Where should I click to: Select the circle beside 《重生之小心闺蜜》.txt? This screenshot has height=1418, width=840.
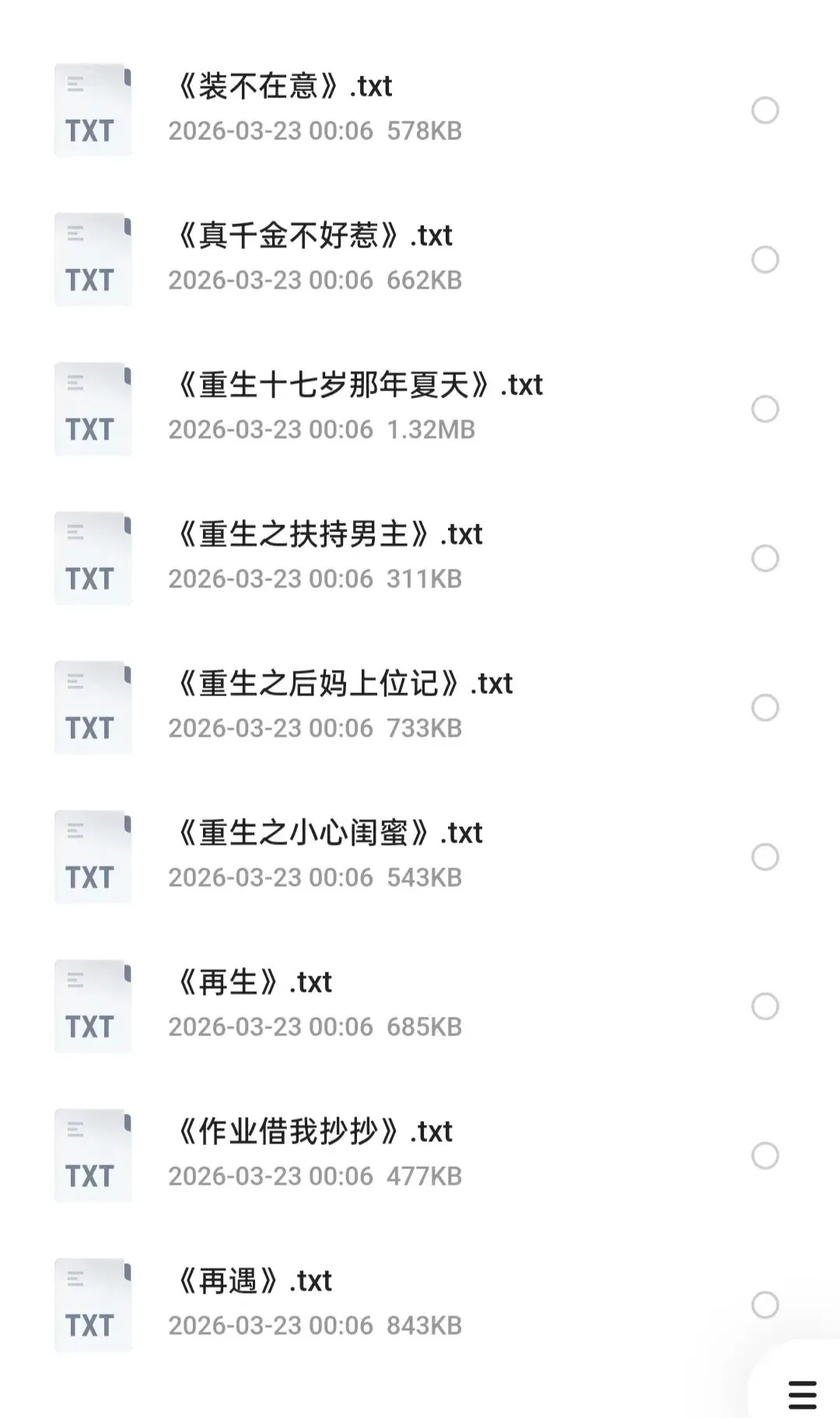pos(765,857)
